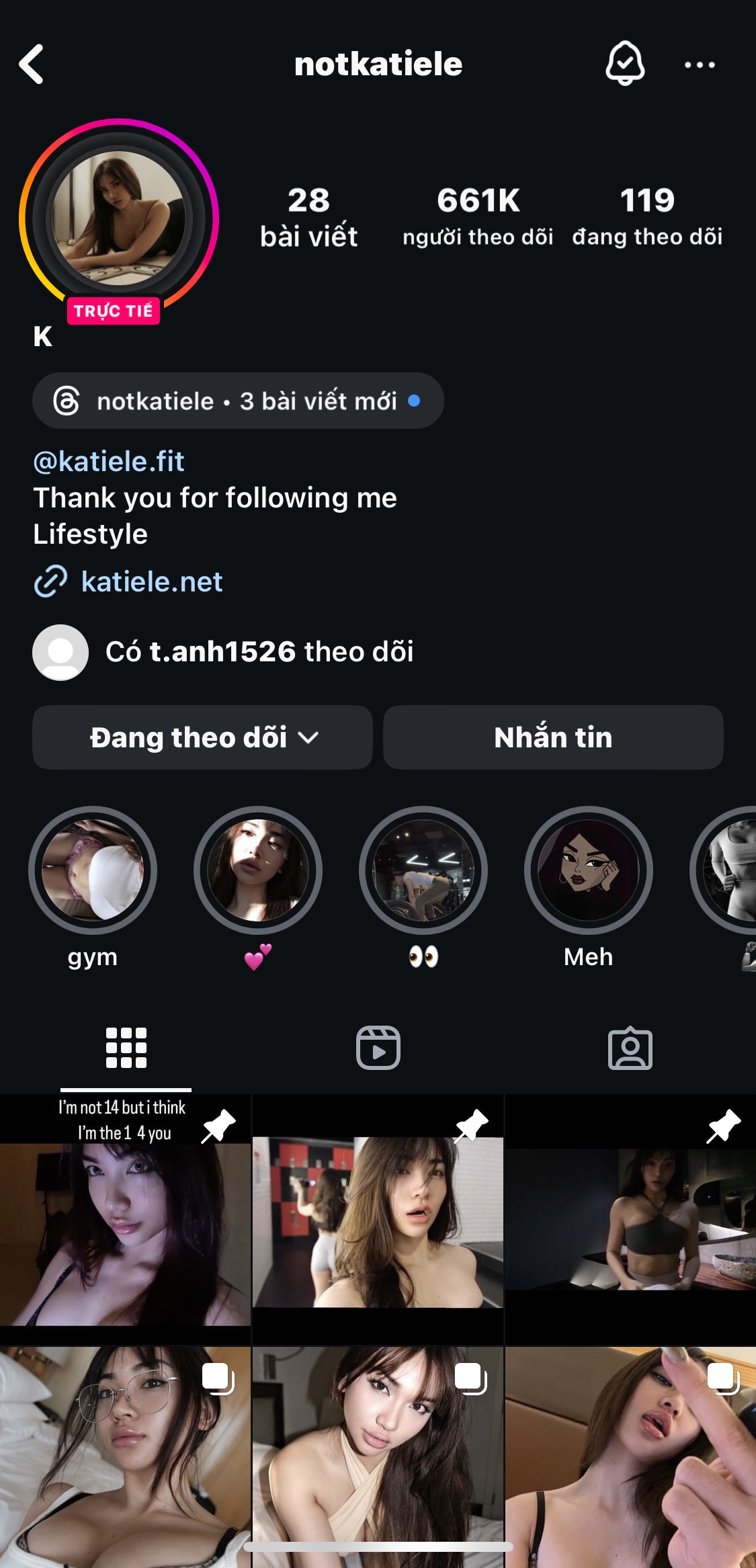
Task: Switch to the tagged posts tab
Action: point(630,1048)
